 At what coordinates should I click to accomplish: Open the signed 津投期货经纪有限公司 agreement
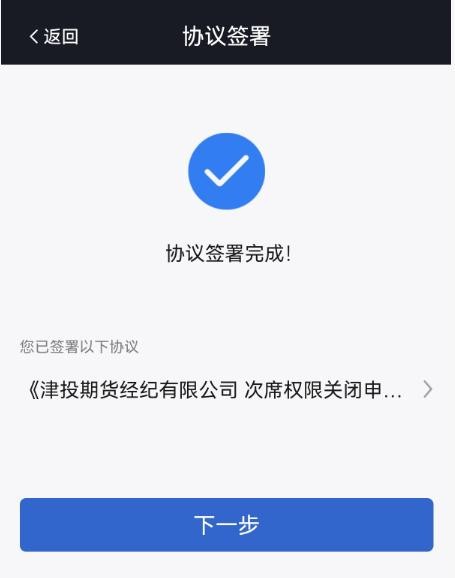click(x=229, y=390)
